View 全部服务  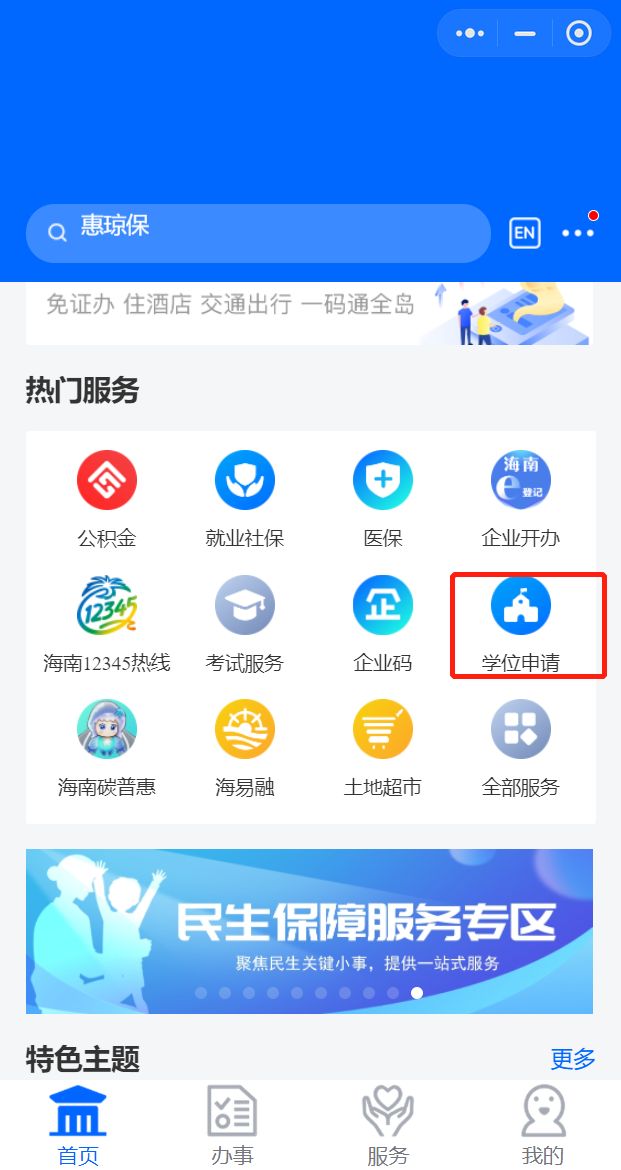point(520,746)
